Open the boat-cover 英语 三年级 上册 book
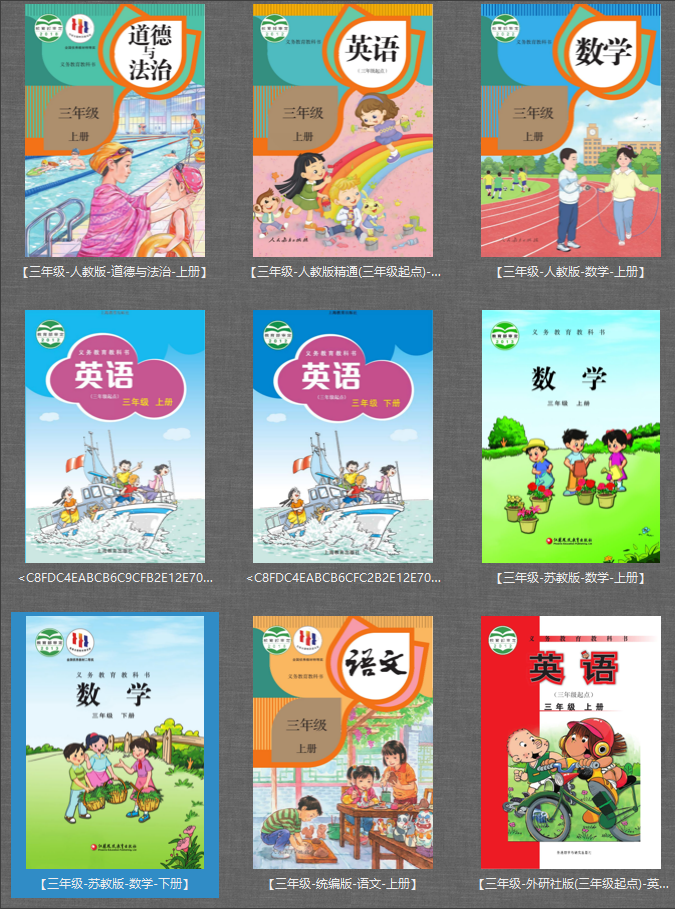Image resolution: width=675 pixels, height=909 pixels. click(115, 436)
